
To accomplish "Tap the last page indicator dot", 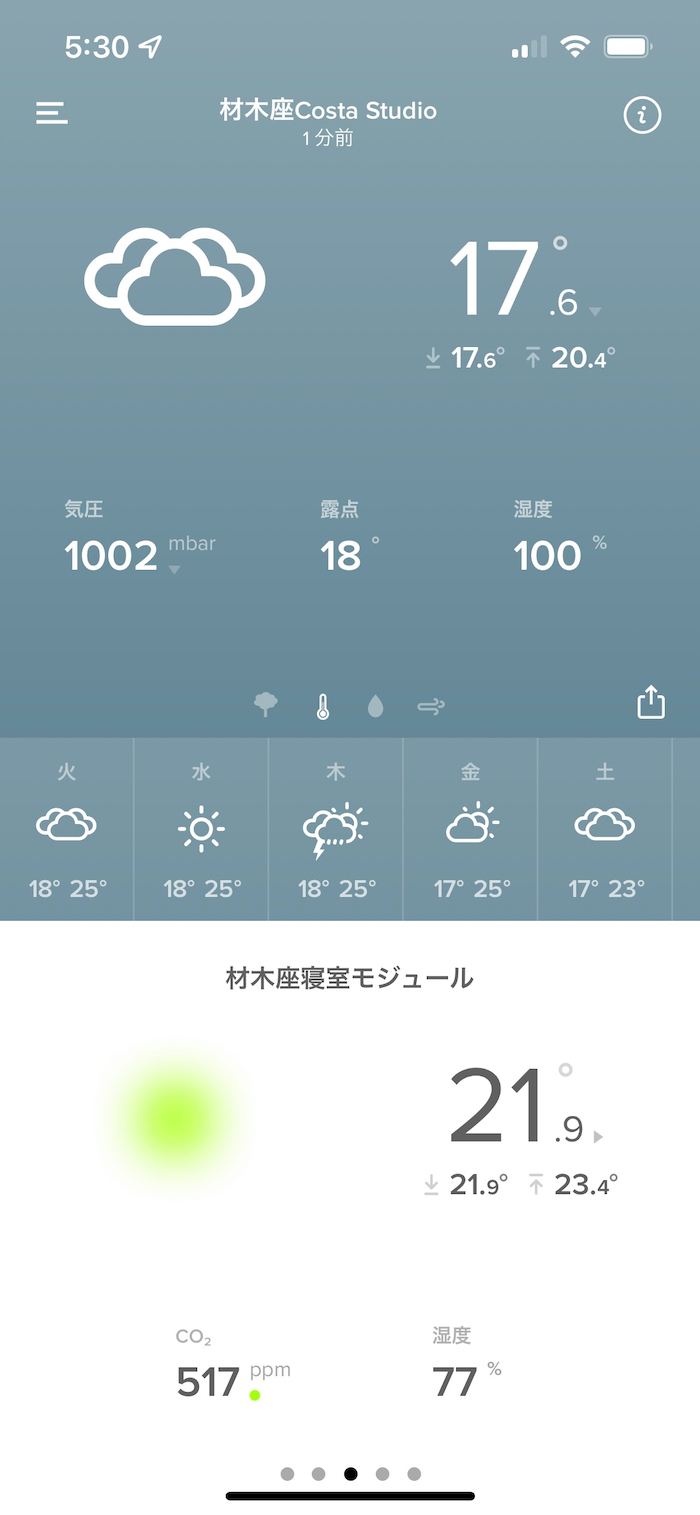I will coord(414,1473).
